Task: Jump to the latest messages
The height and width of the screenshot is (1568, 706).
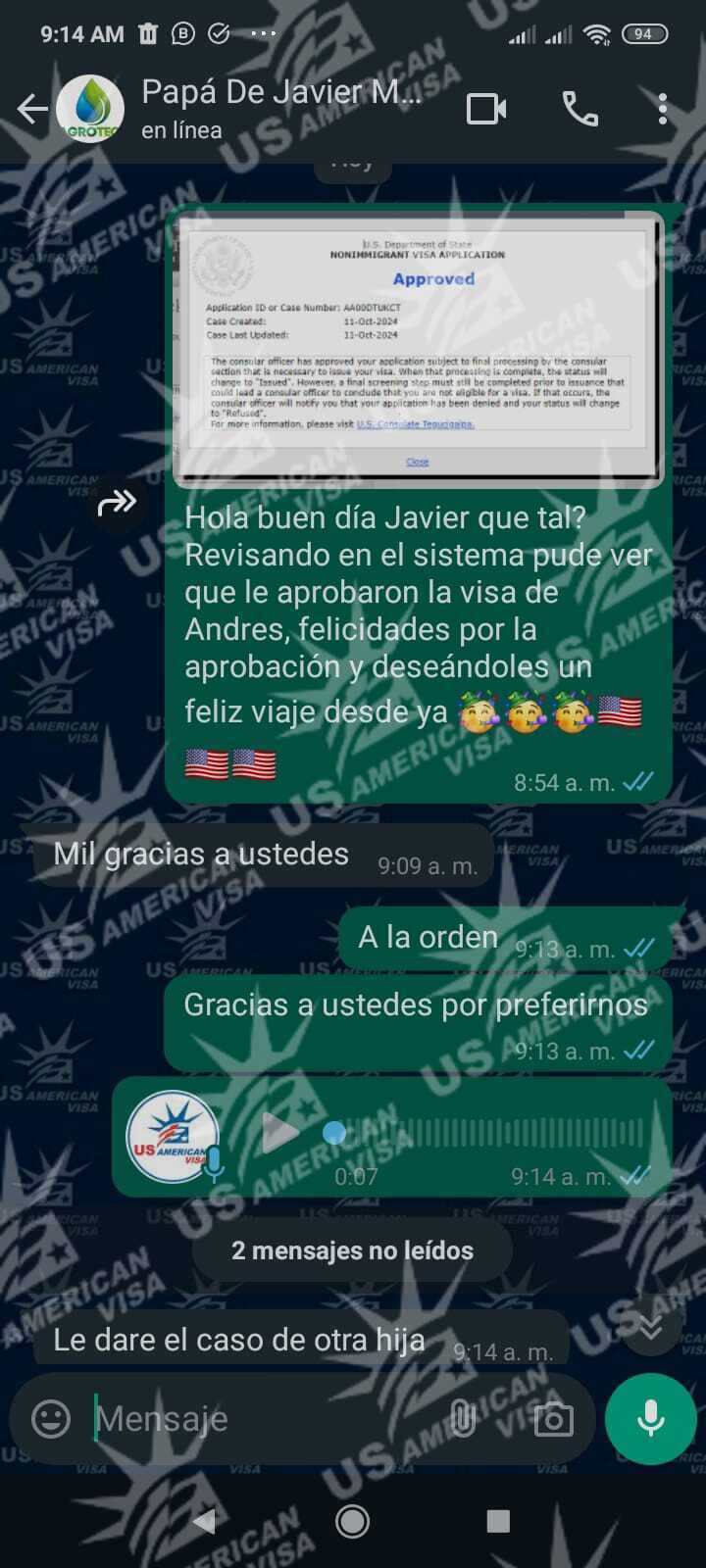Action: (651, 1327)
